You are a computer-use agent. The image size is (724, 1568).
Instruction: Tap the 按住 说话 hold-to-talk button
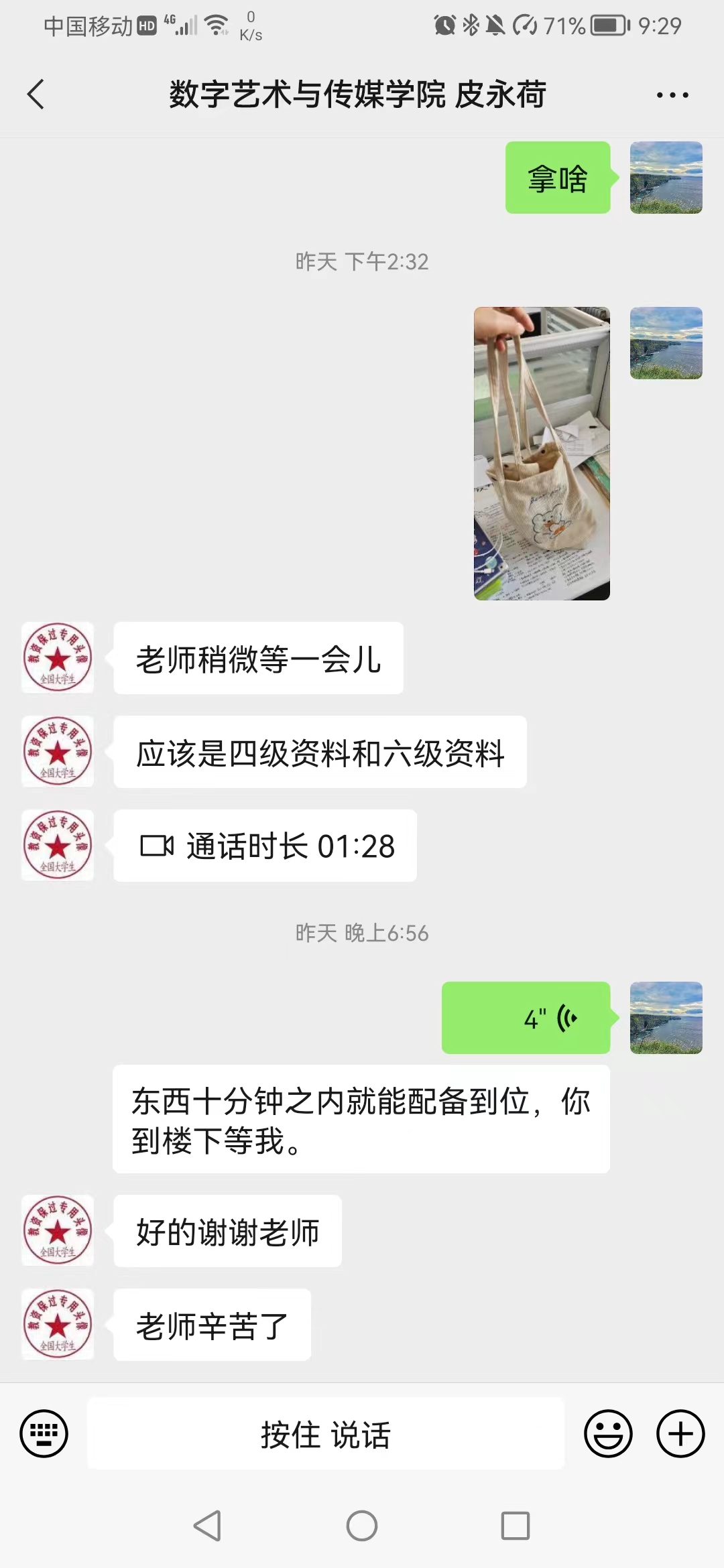(326, 1434)
